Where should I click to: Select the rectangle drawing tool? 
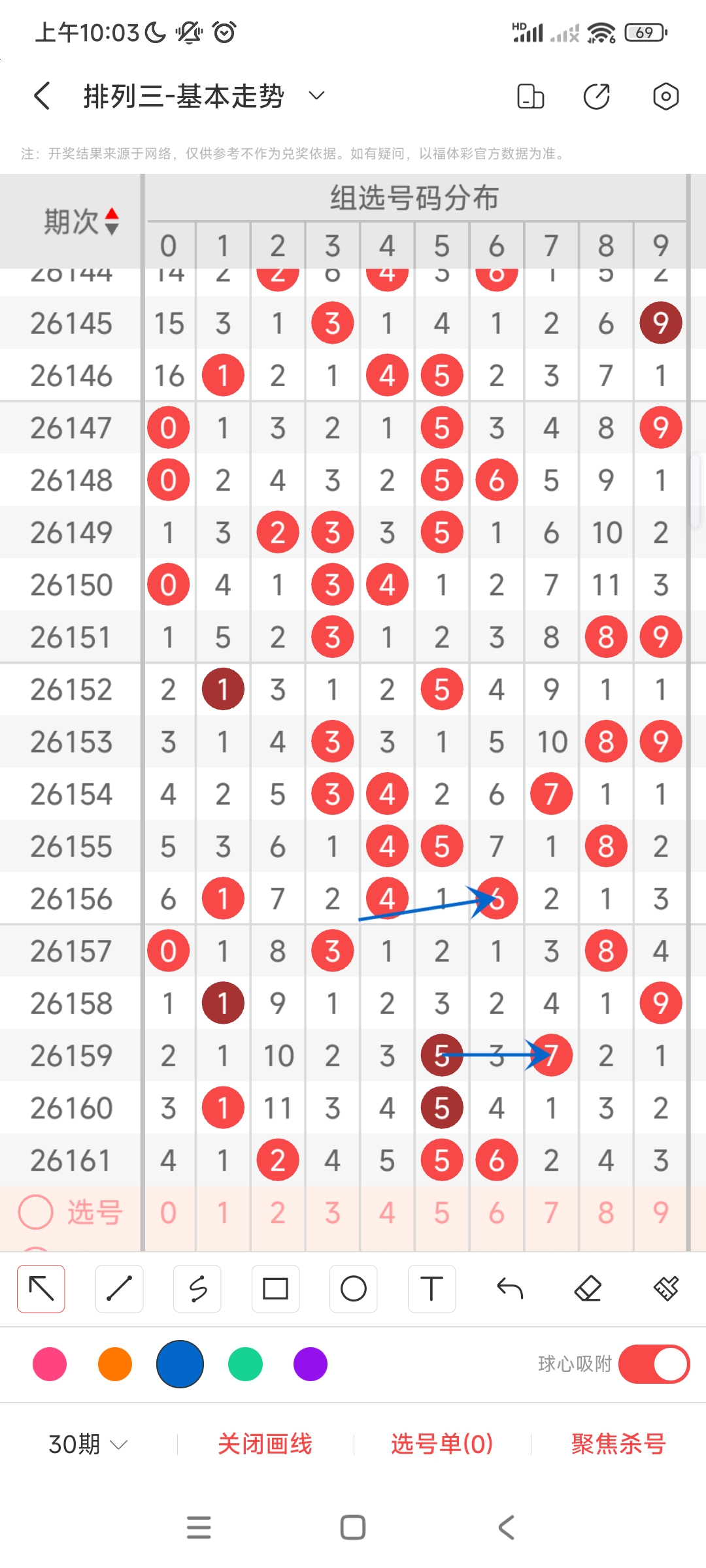pos(275,1288)
